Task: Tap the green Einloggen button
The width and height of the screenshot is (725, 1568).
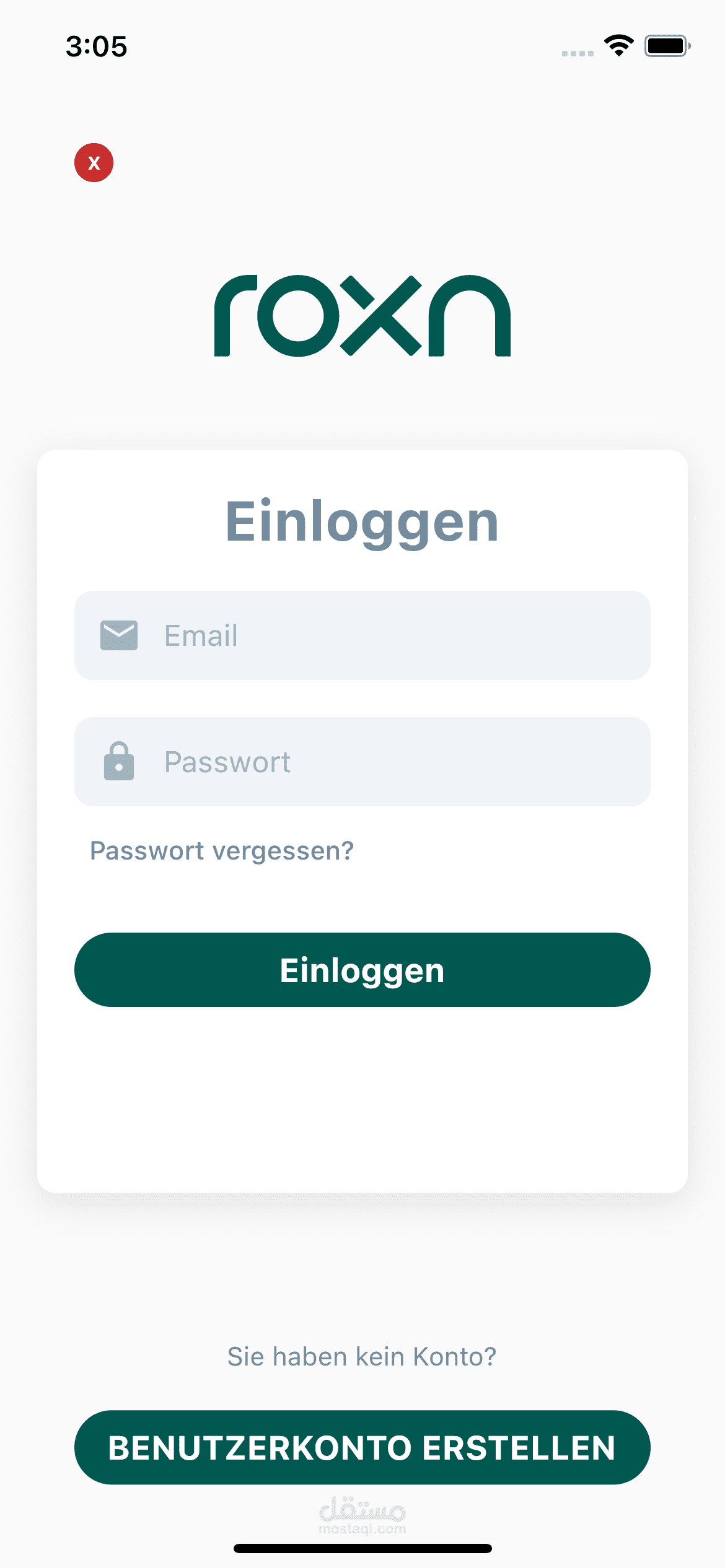Action: click(362, 970)
